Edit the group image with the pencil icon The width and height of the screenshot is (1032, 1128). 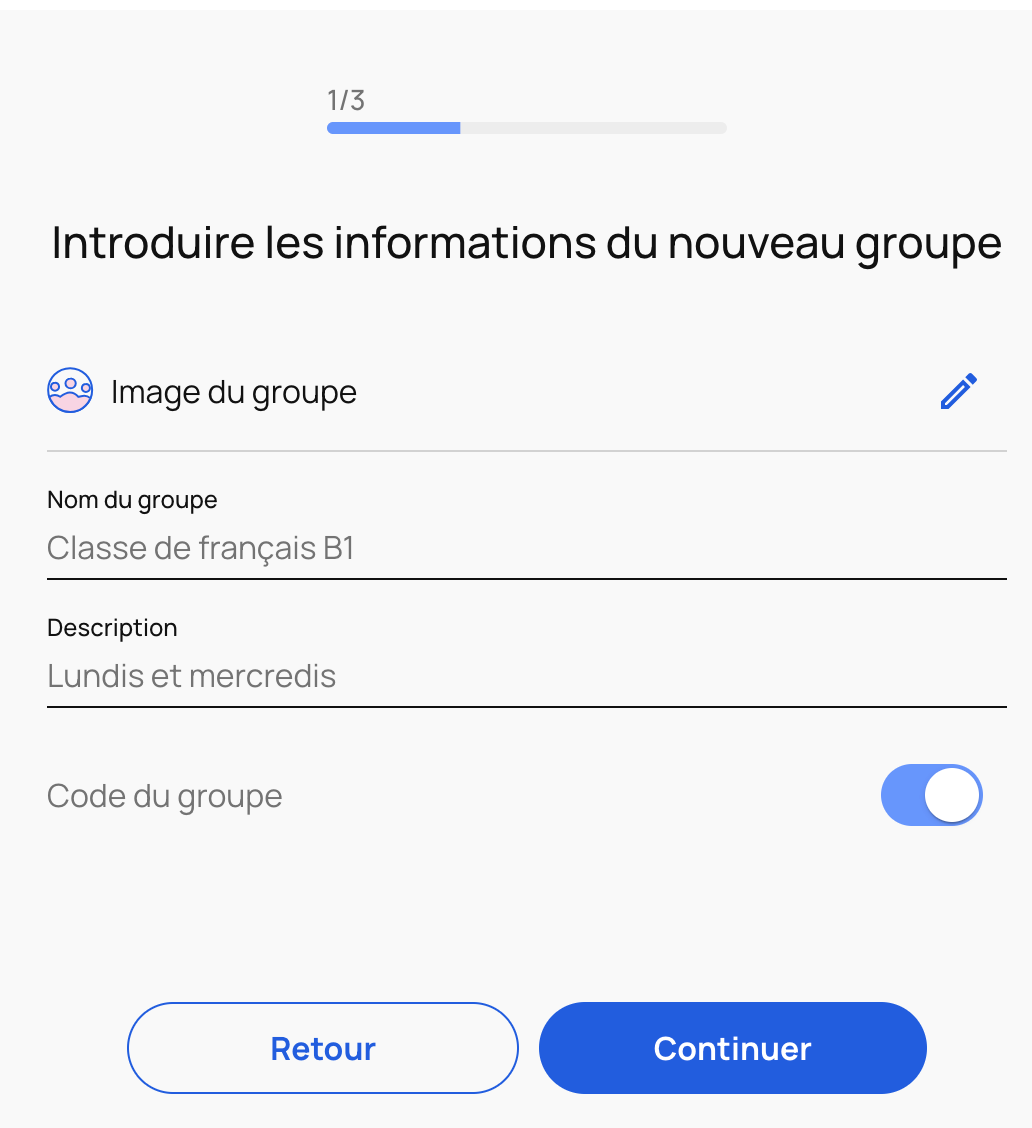point(958,391)
